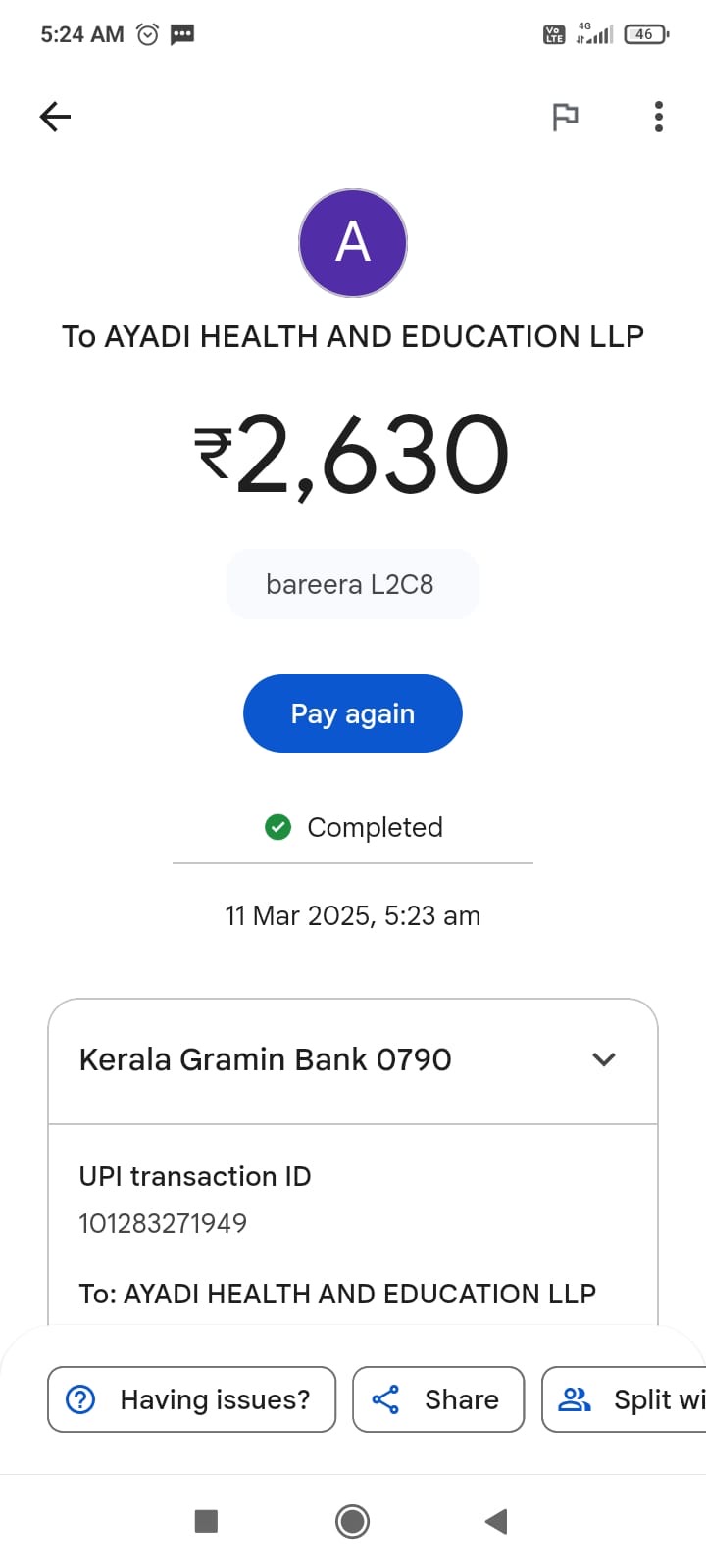
Task: Go back using the top arrow
Action: (55, 117)
